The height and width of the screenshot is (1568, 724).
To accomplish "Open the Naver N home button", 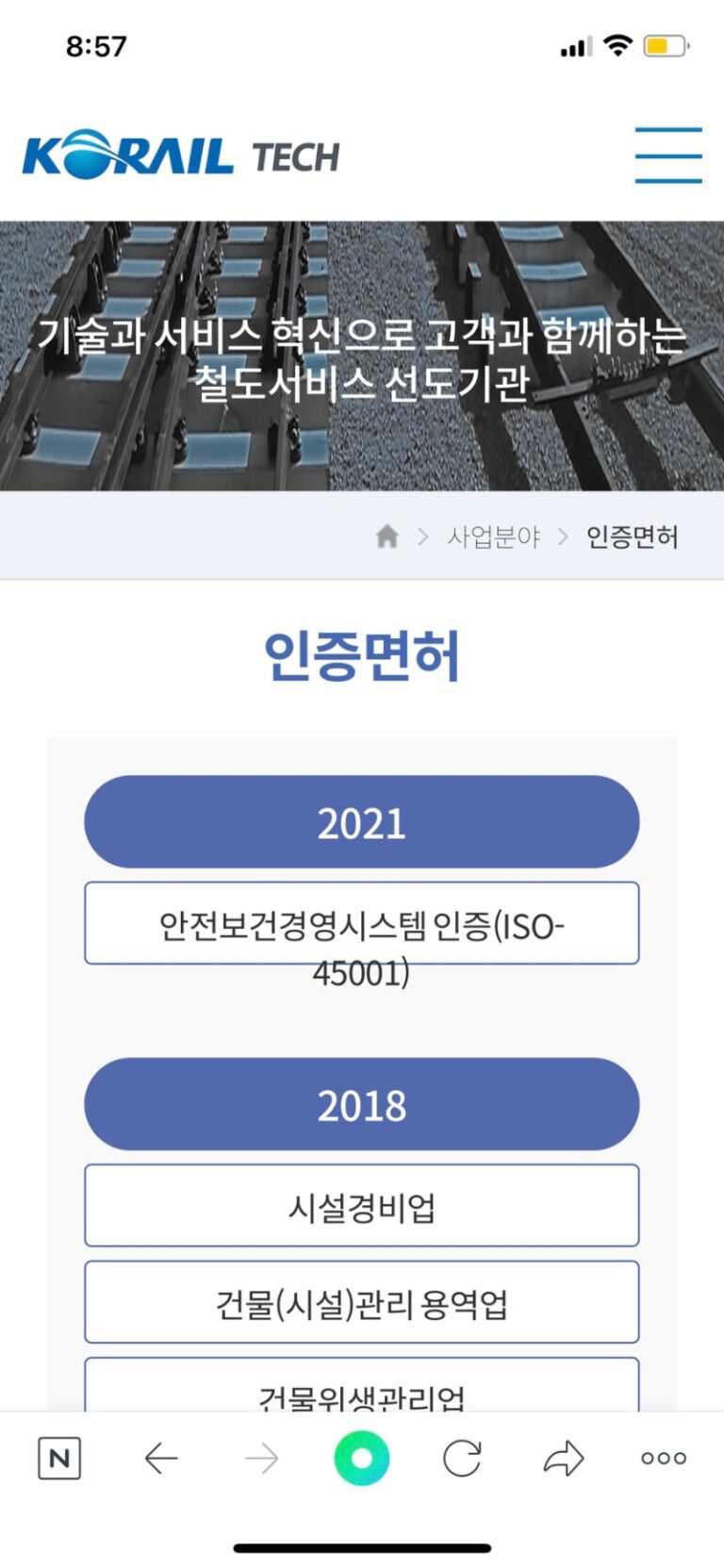I will click(59, 1459).
